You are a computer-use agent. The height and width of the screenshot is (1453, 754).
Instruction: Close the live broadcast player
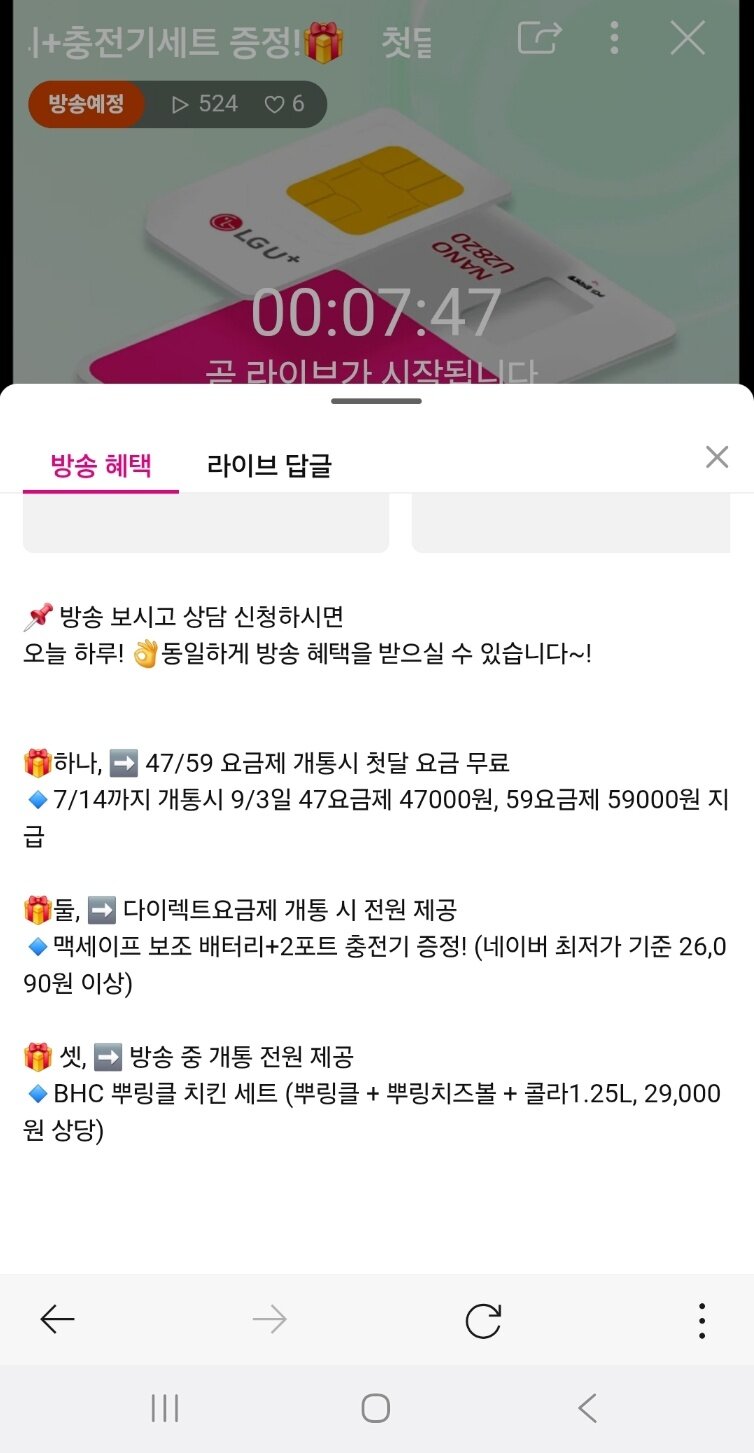(687, 39)
